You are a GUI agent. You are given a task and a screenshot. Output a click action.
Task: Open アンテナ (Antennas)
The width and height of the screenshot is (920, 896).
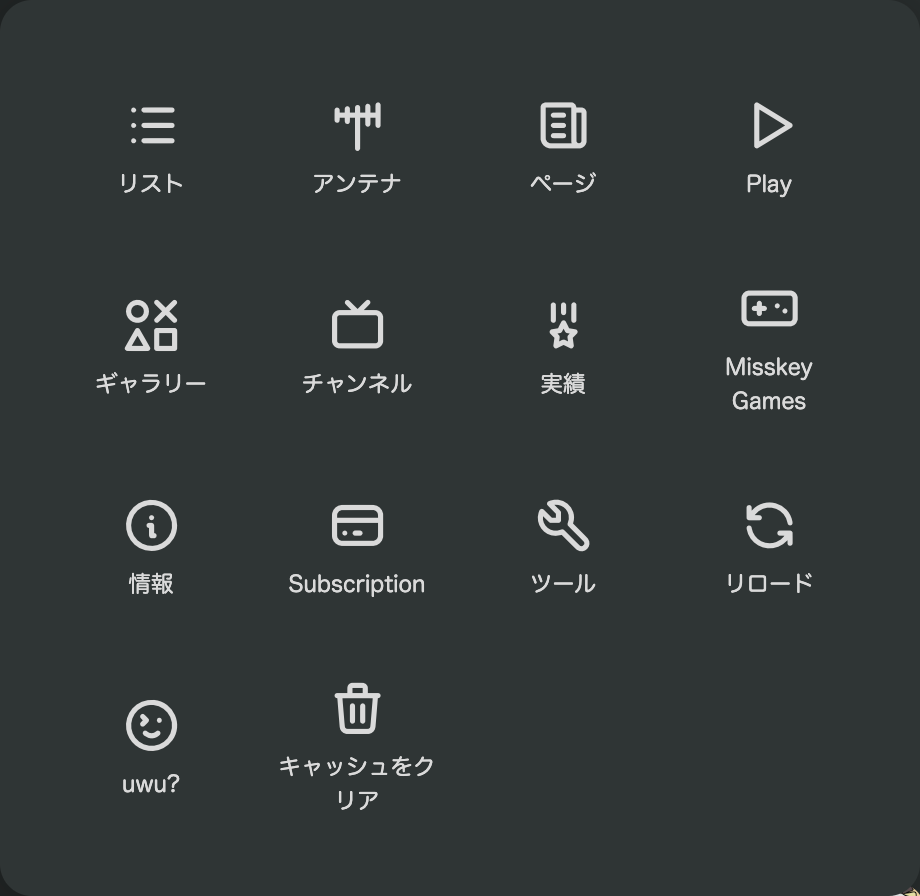(357, 150)
